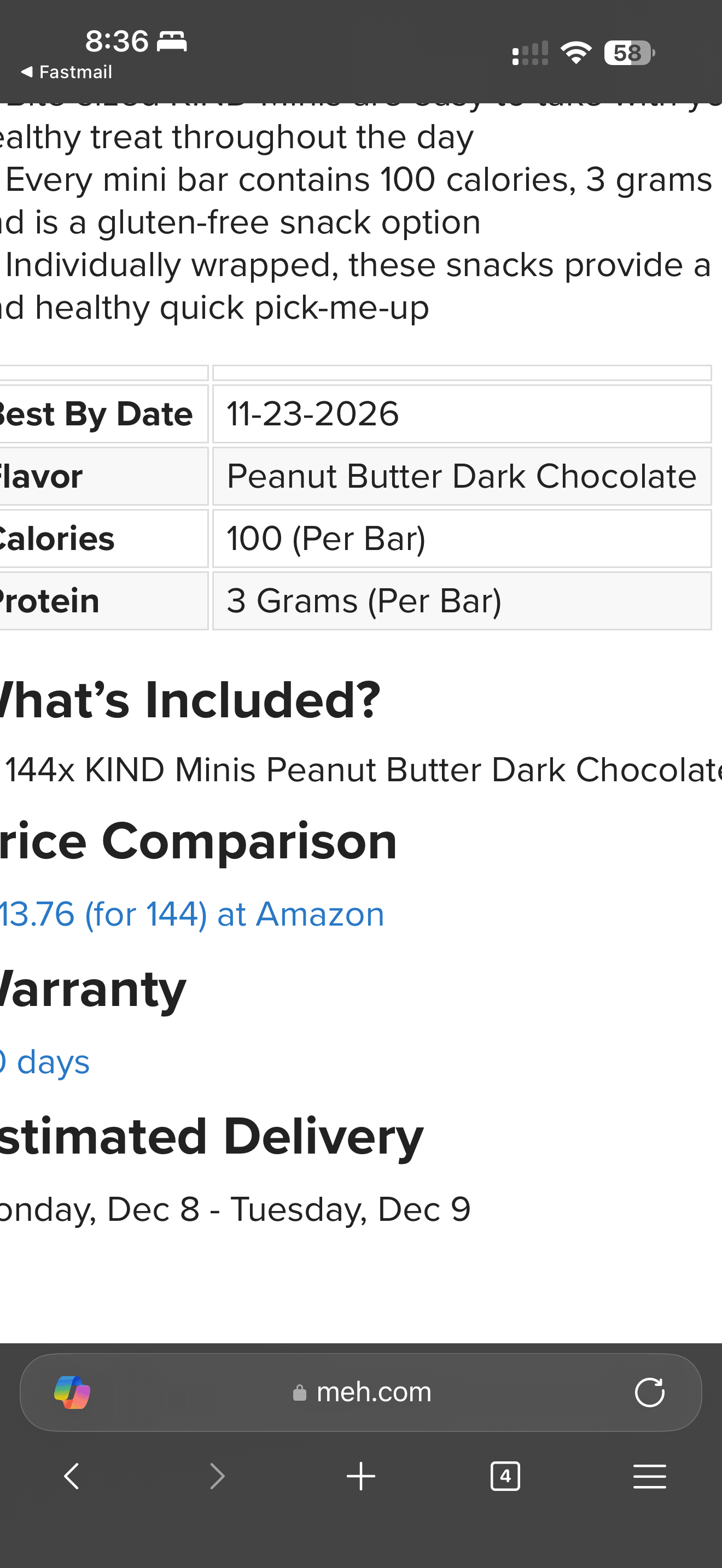Open a new browser tab

tap(361, 1476)
